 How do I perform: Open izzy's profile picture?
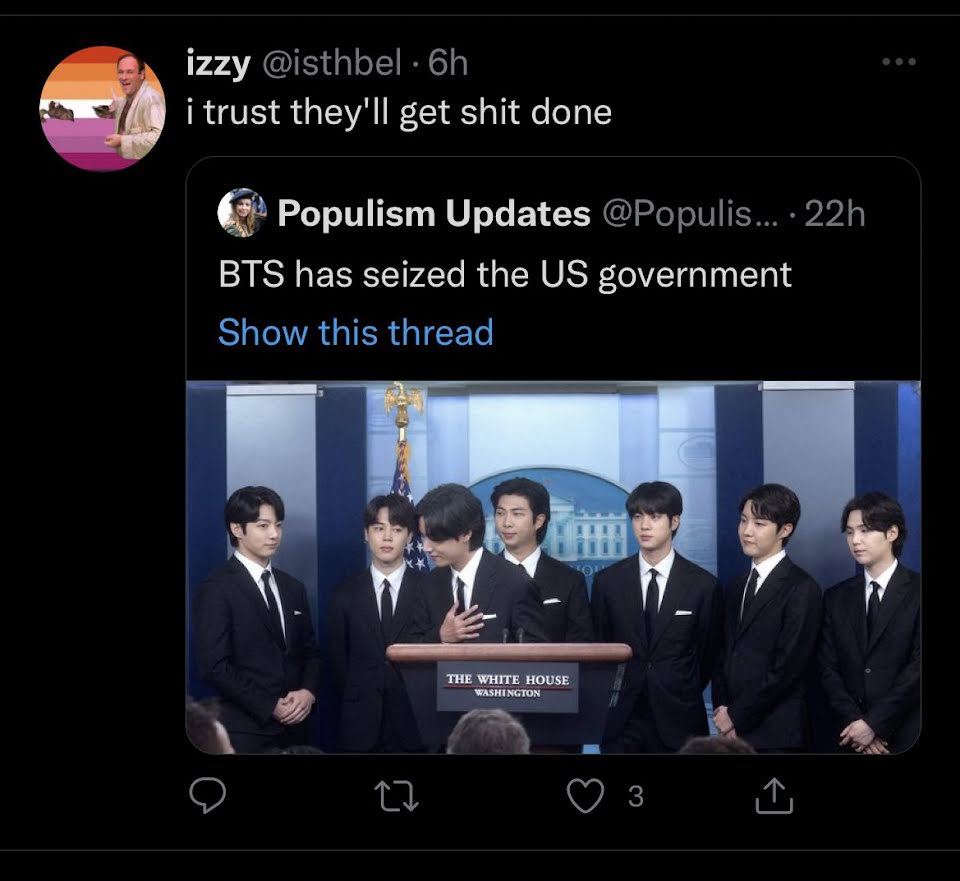tap(102, 108)
